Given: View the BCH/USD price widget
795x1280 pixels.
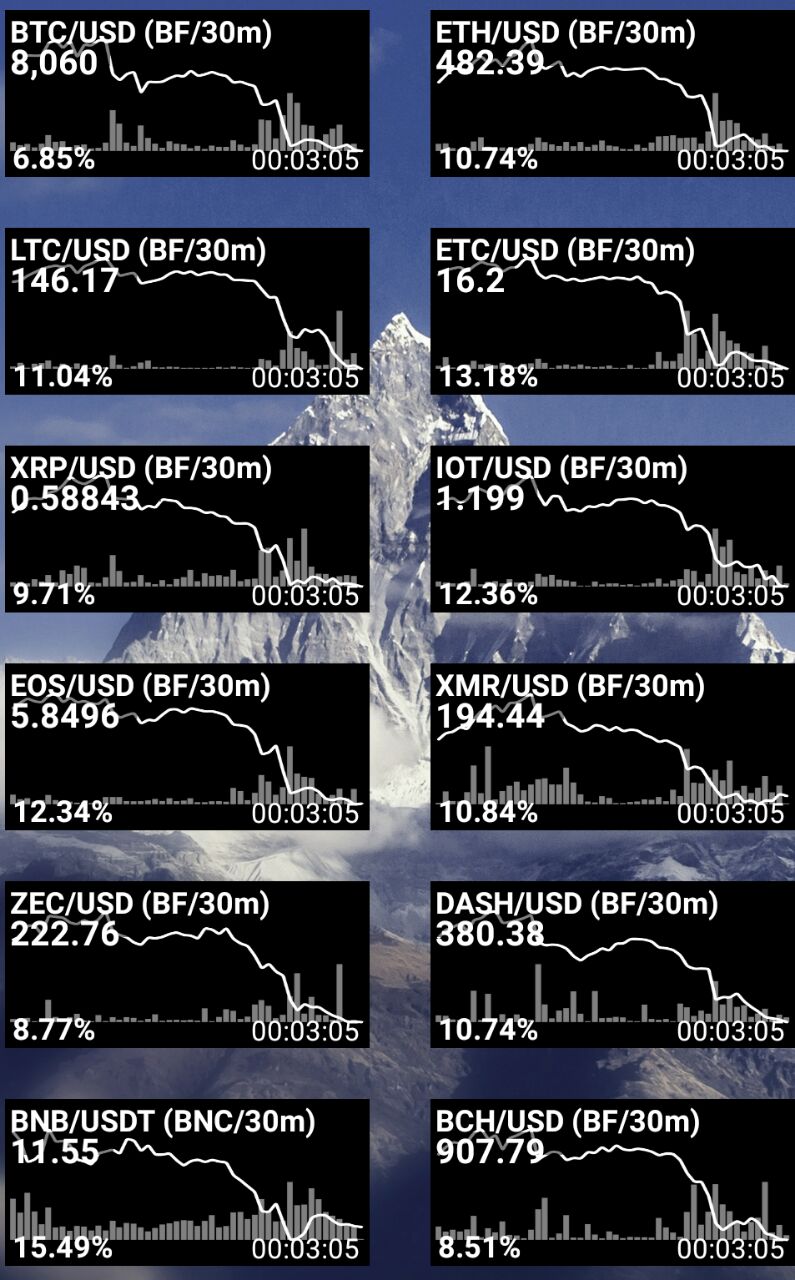Looking at the screenshot, I should tap(612, 1182).
